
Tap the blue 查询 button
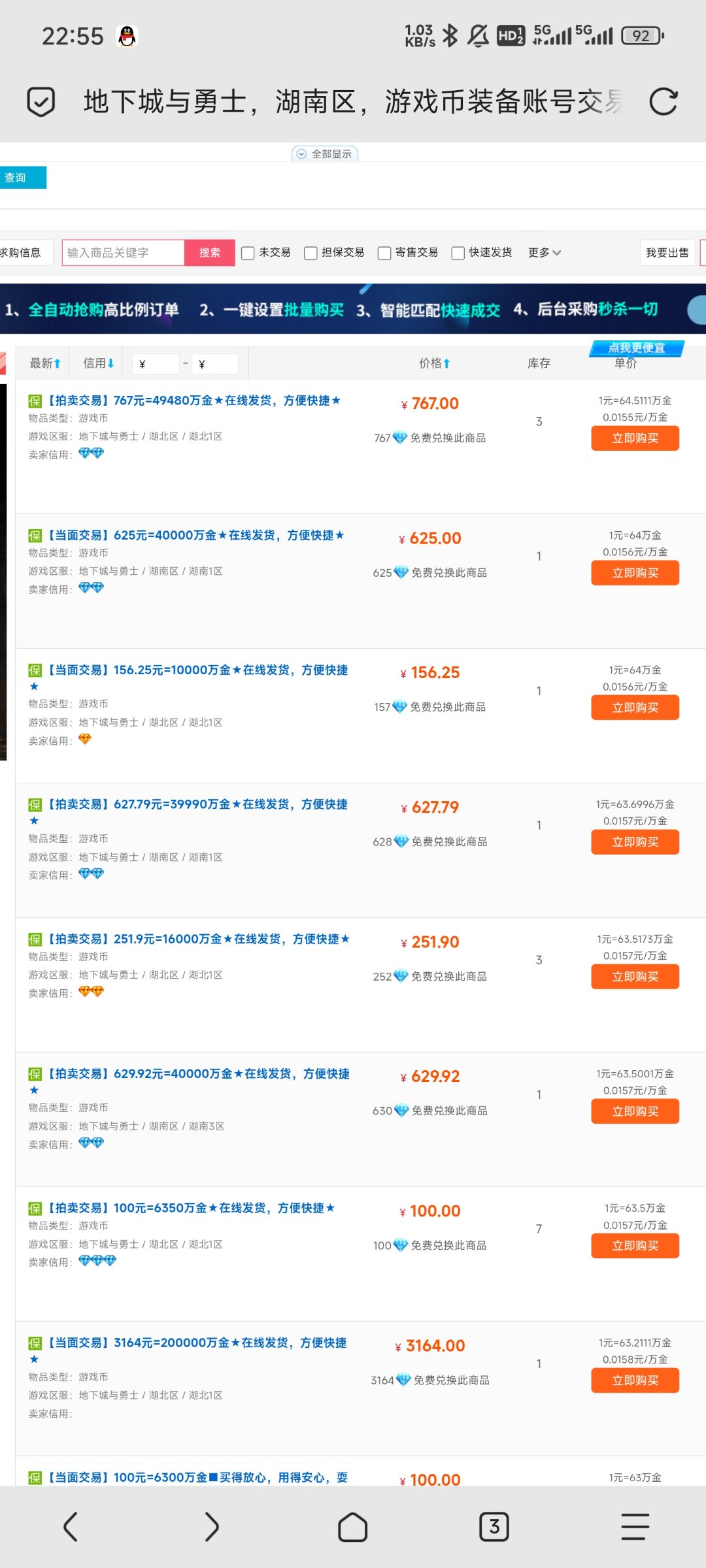click(22, 178)
